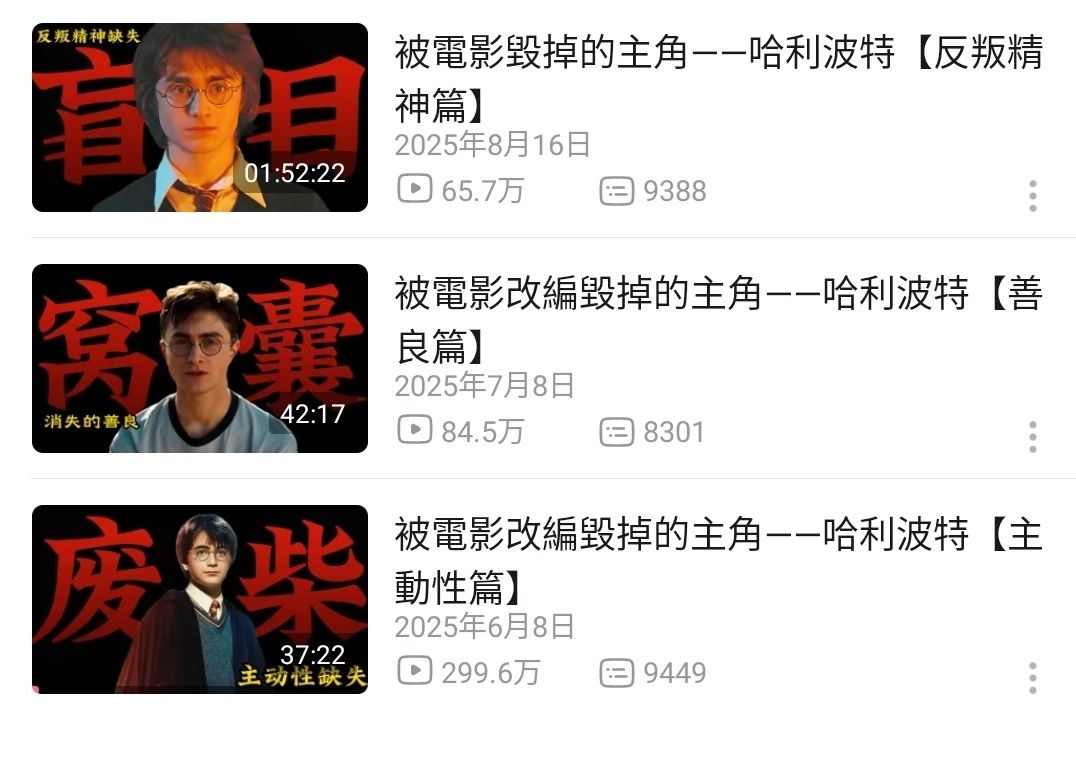Open more options for the 主動性篇 video

tap(1033, 678)
